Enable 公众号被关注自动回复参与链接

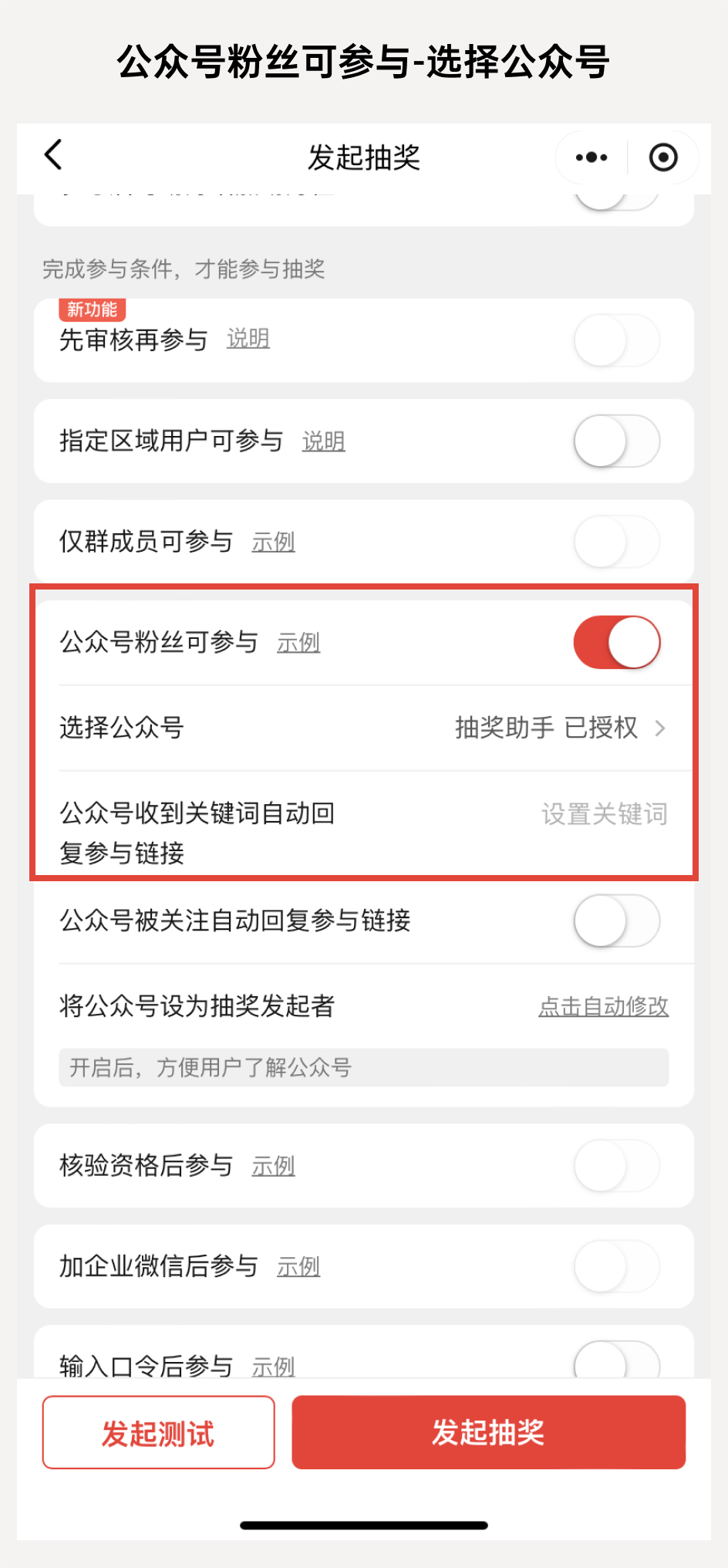point(616,921)
